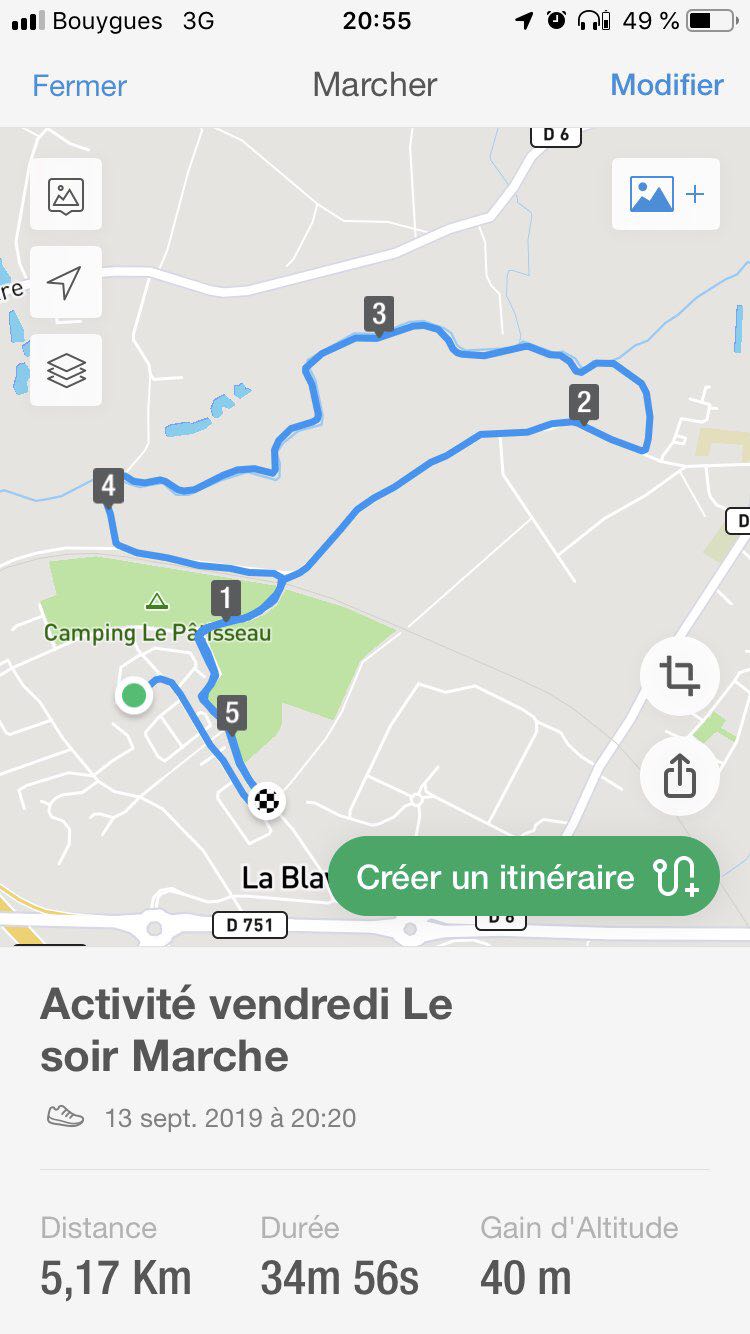Tap Modifier to edit the activity
Image resolution: width=750 pixels, height=1334 pixels.
667,85
